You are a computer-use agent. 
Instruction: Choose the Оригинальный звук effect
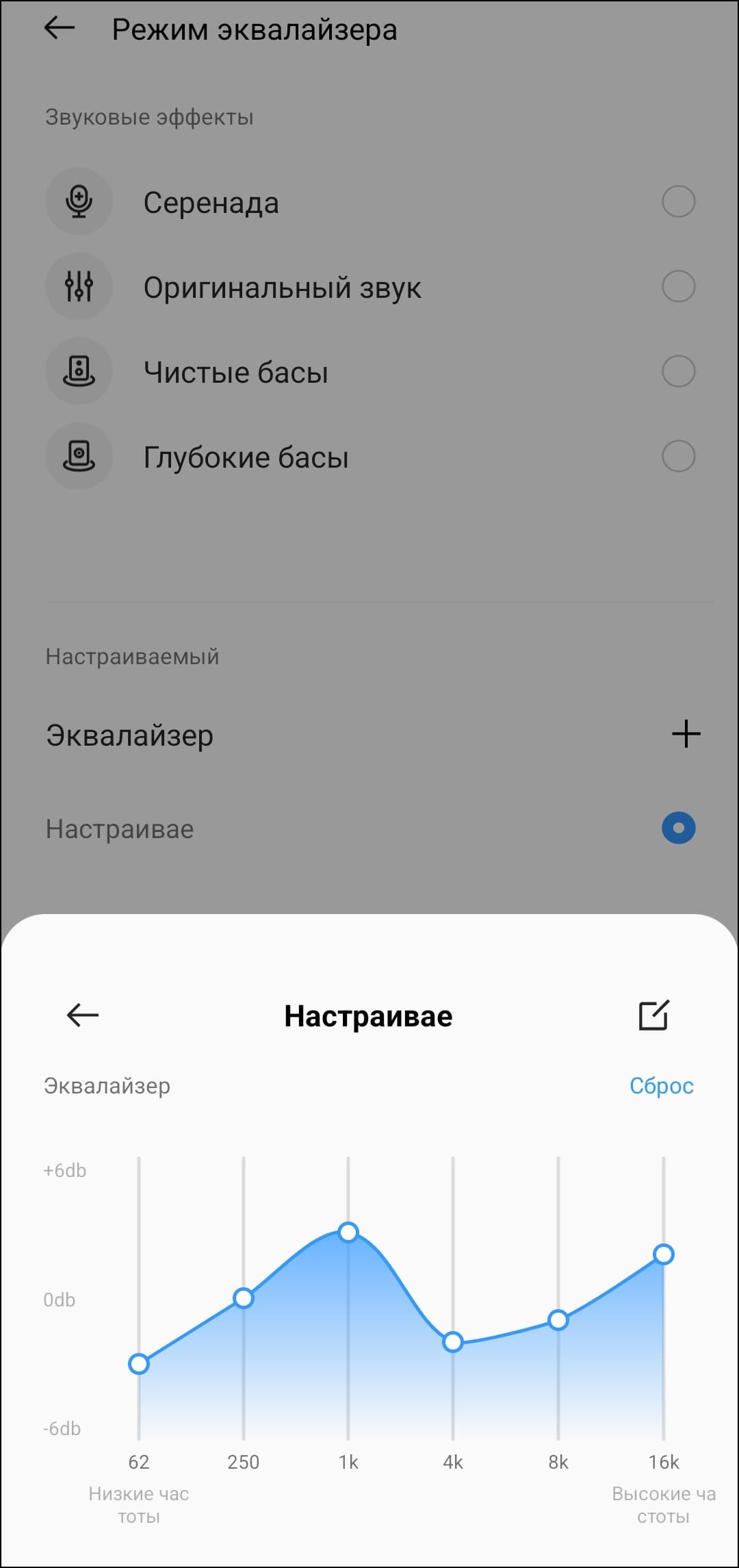click(x=678, y=286)
